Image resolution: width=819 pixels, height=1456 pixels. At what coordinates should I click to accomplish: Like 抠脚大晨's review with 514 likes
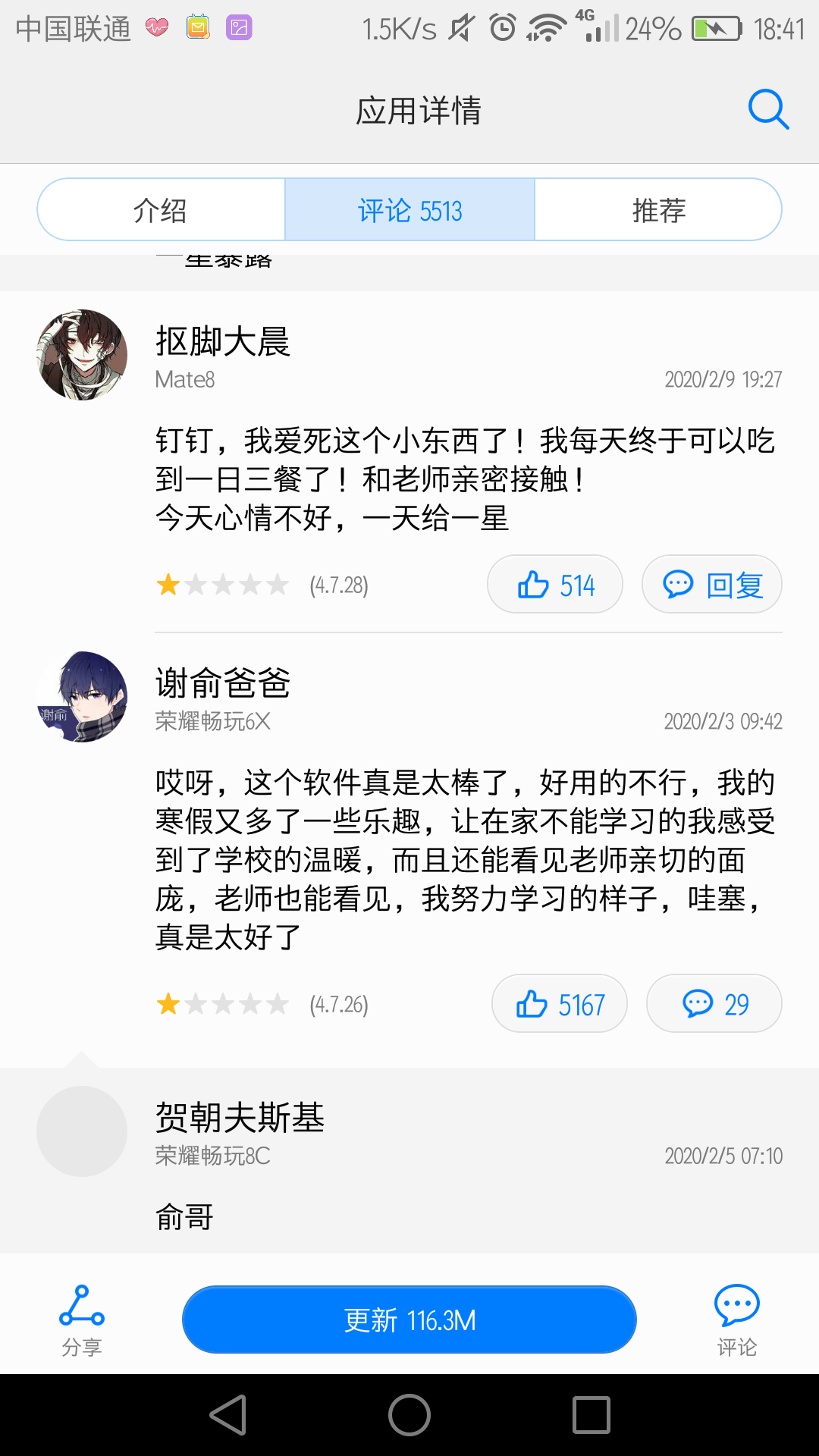(555, 585)
